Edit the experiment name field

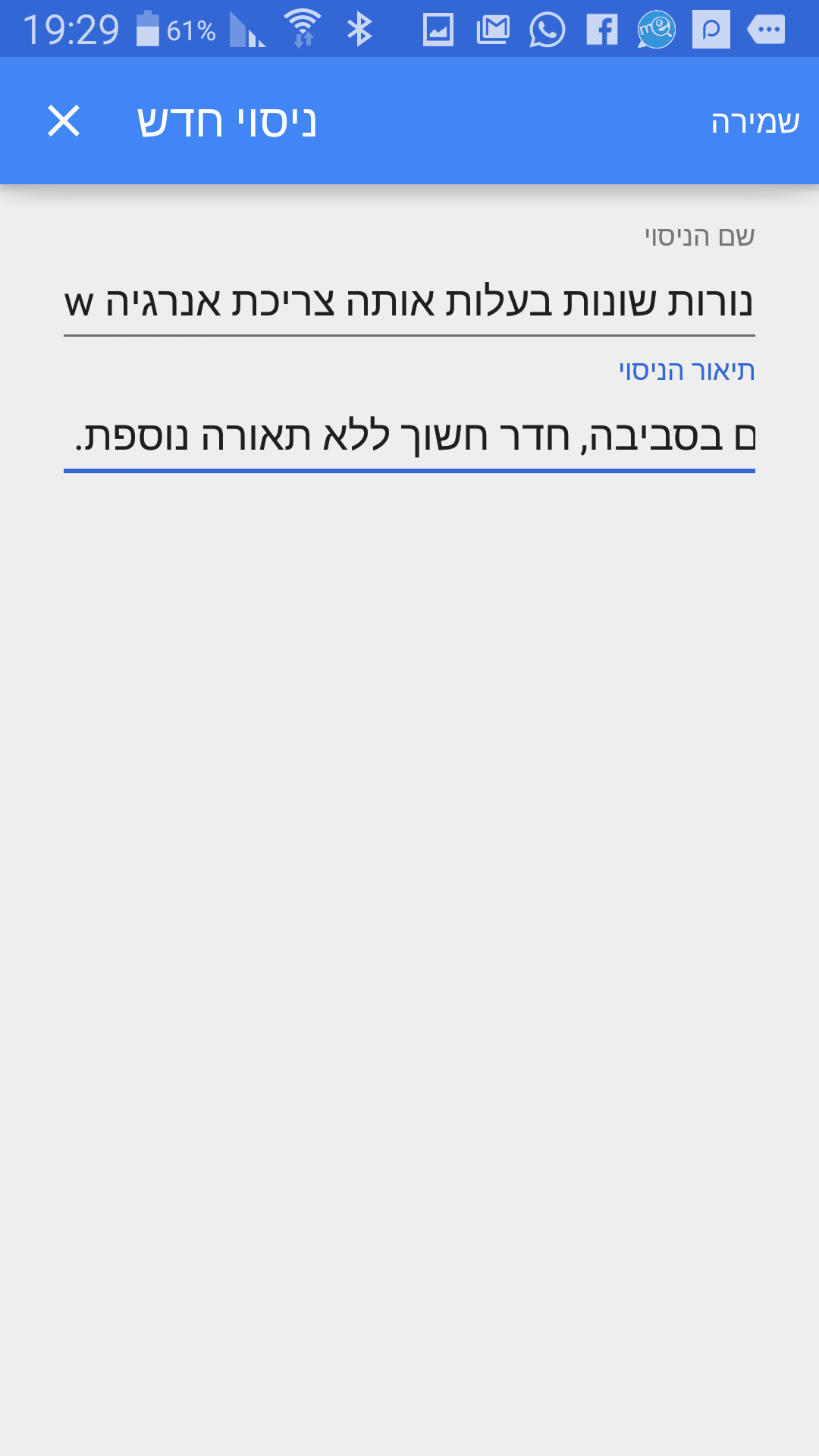(x=409, y=303)
